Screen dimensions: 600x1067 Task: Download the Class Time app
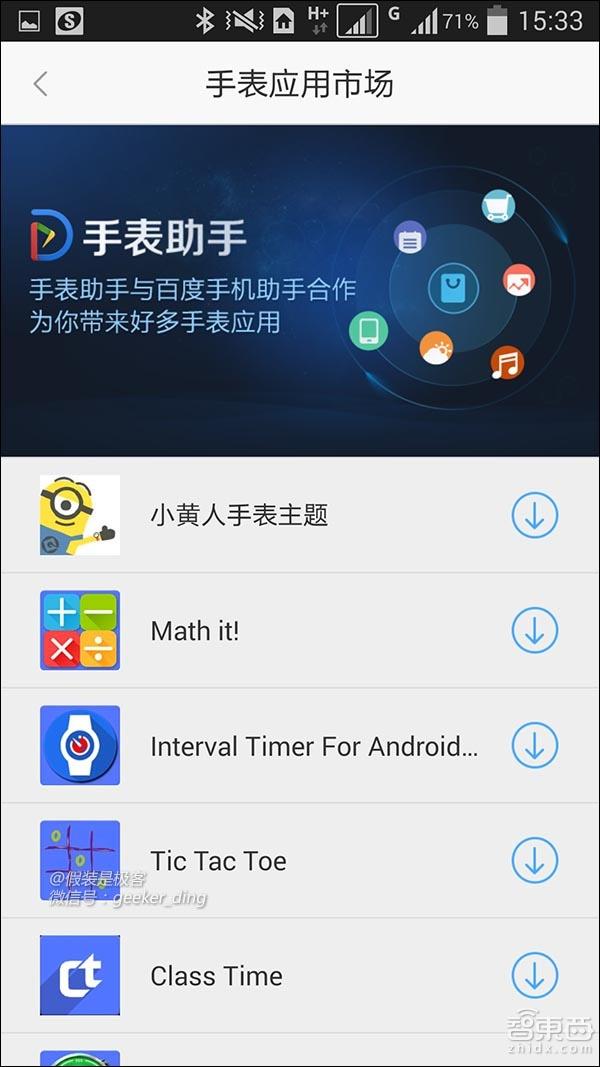(x=535, y=976)
